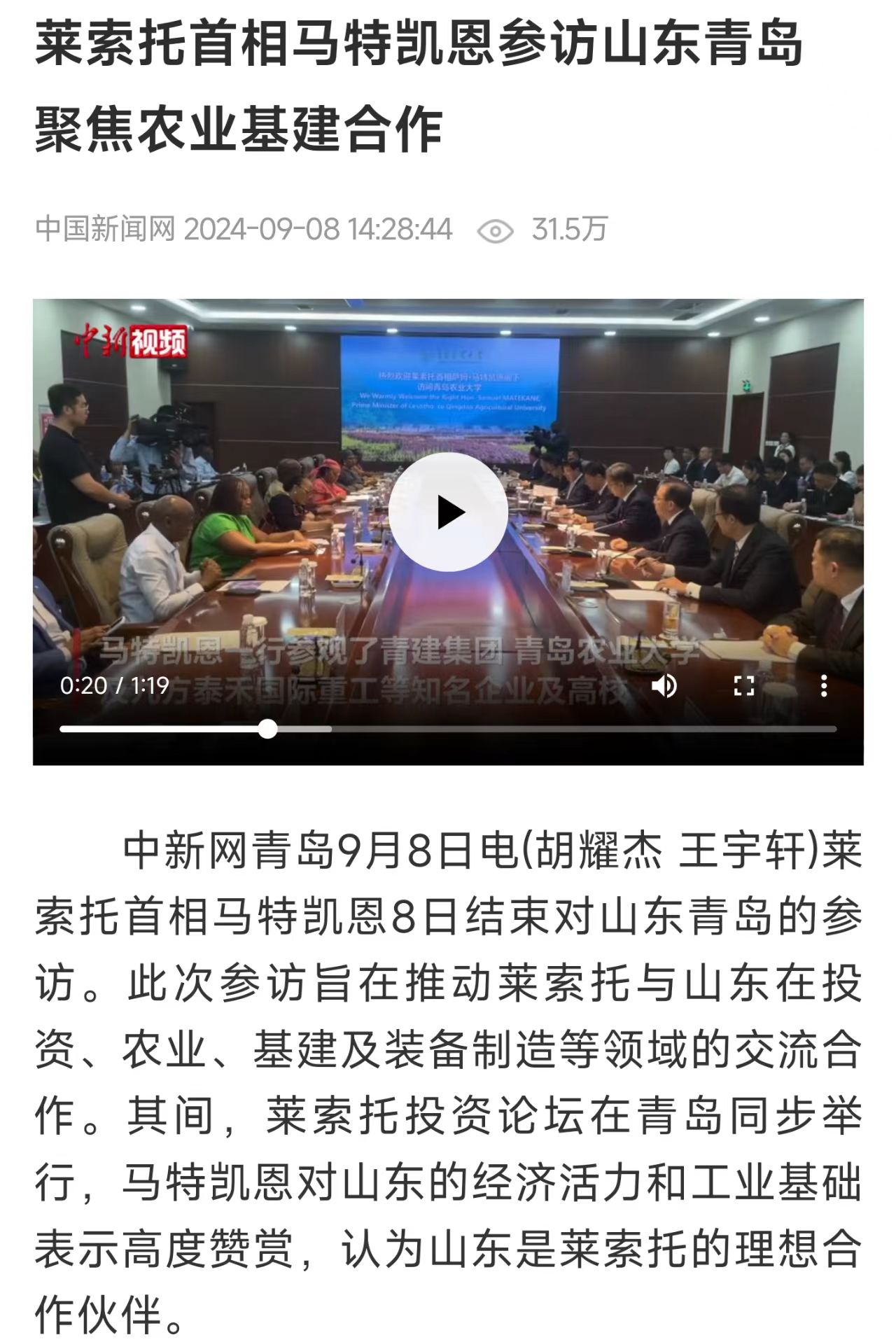Mute the video sound

[x=664, y=686]
